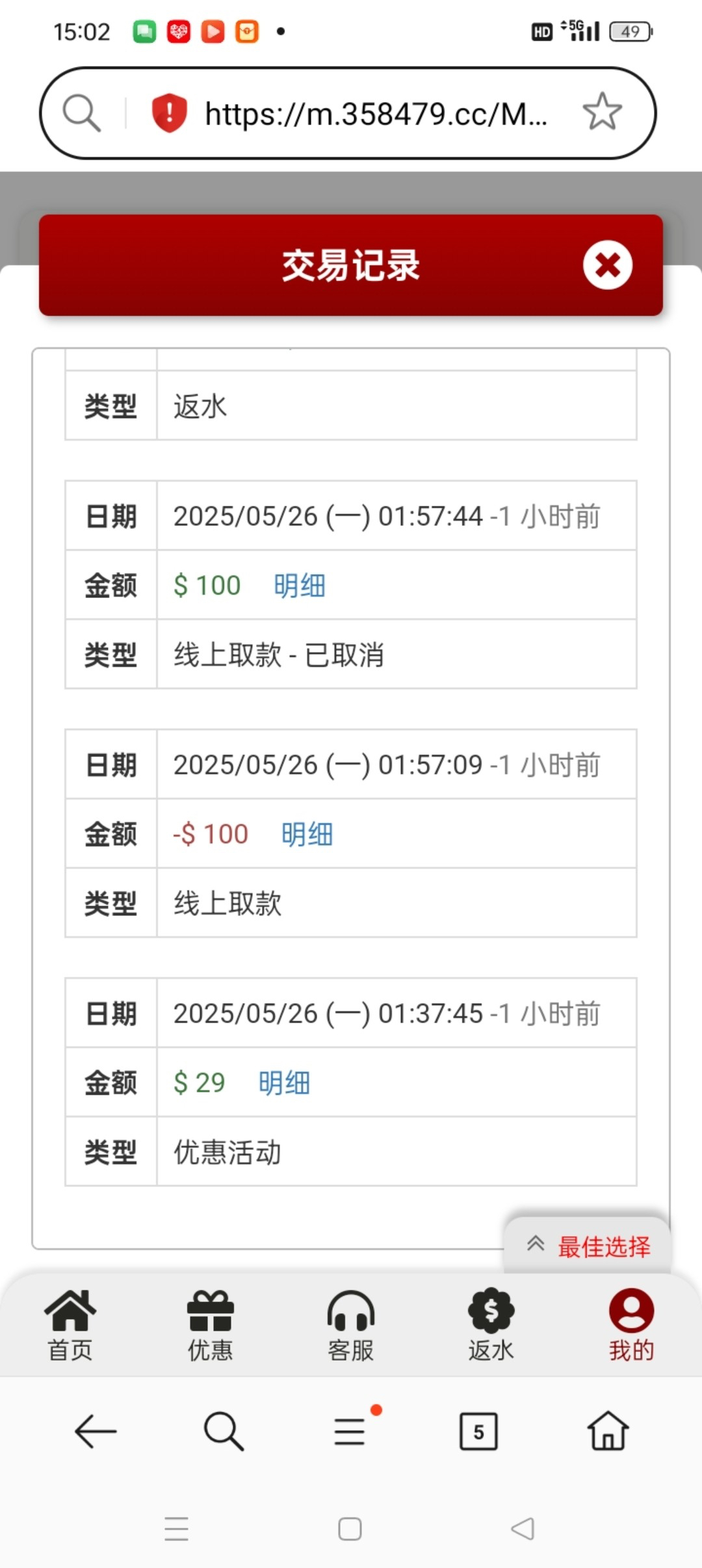The width and height of the screenshot is (702, 1568).
Task: Close the 交易记录 dialog
Action: tap(607, 265)
